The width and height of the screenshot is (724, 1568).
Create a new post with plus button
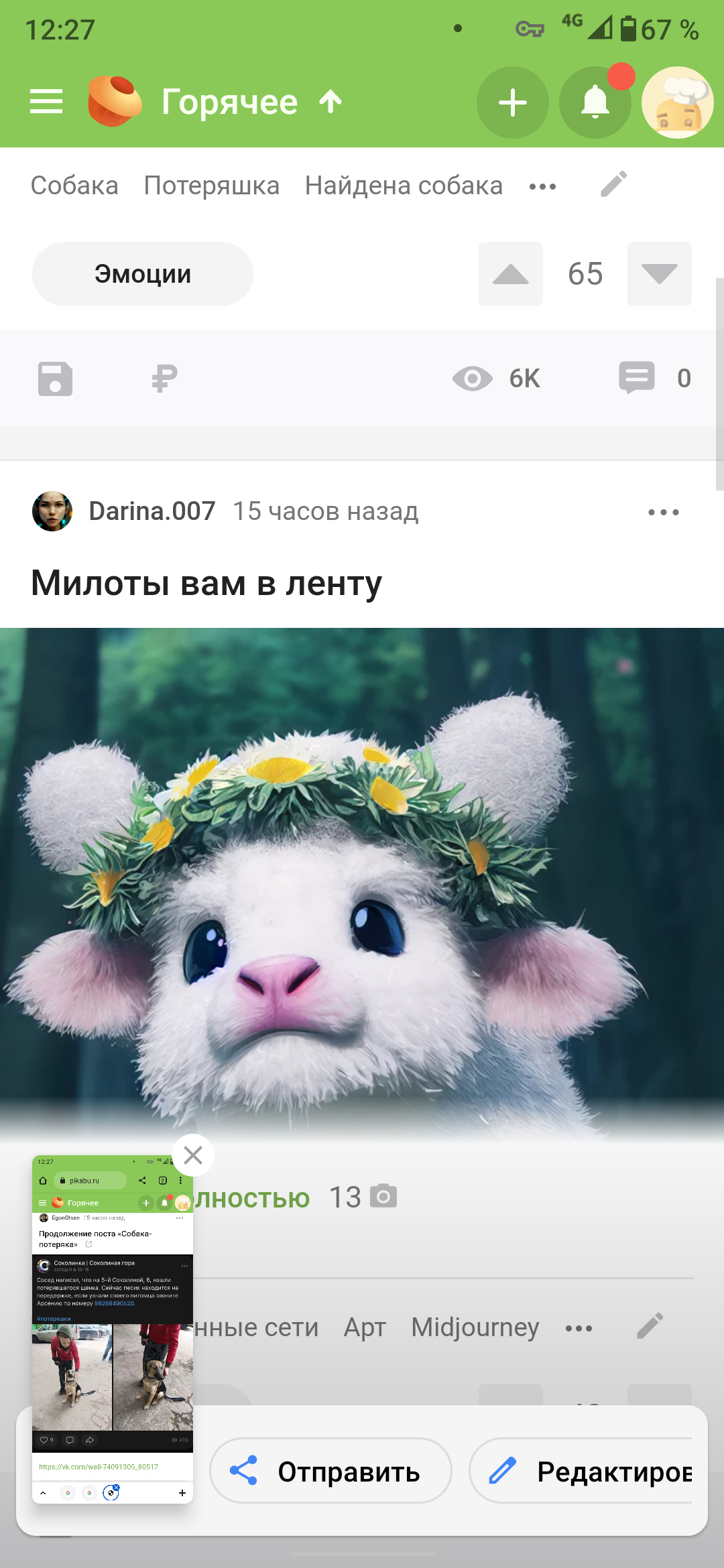point(513,103)
